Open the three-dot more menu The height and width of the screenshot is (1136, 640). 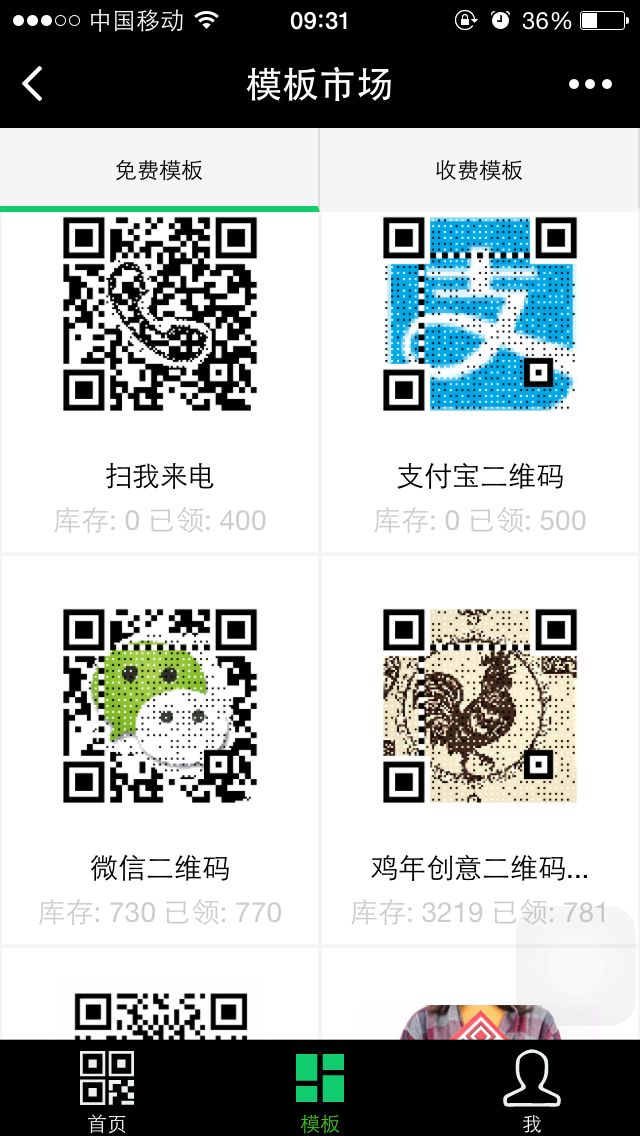[x=590, y=85]
